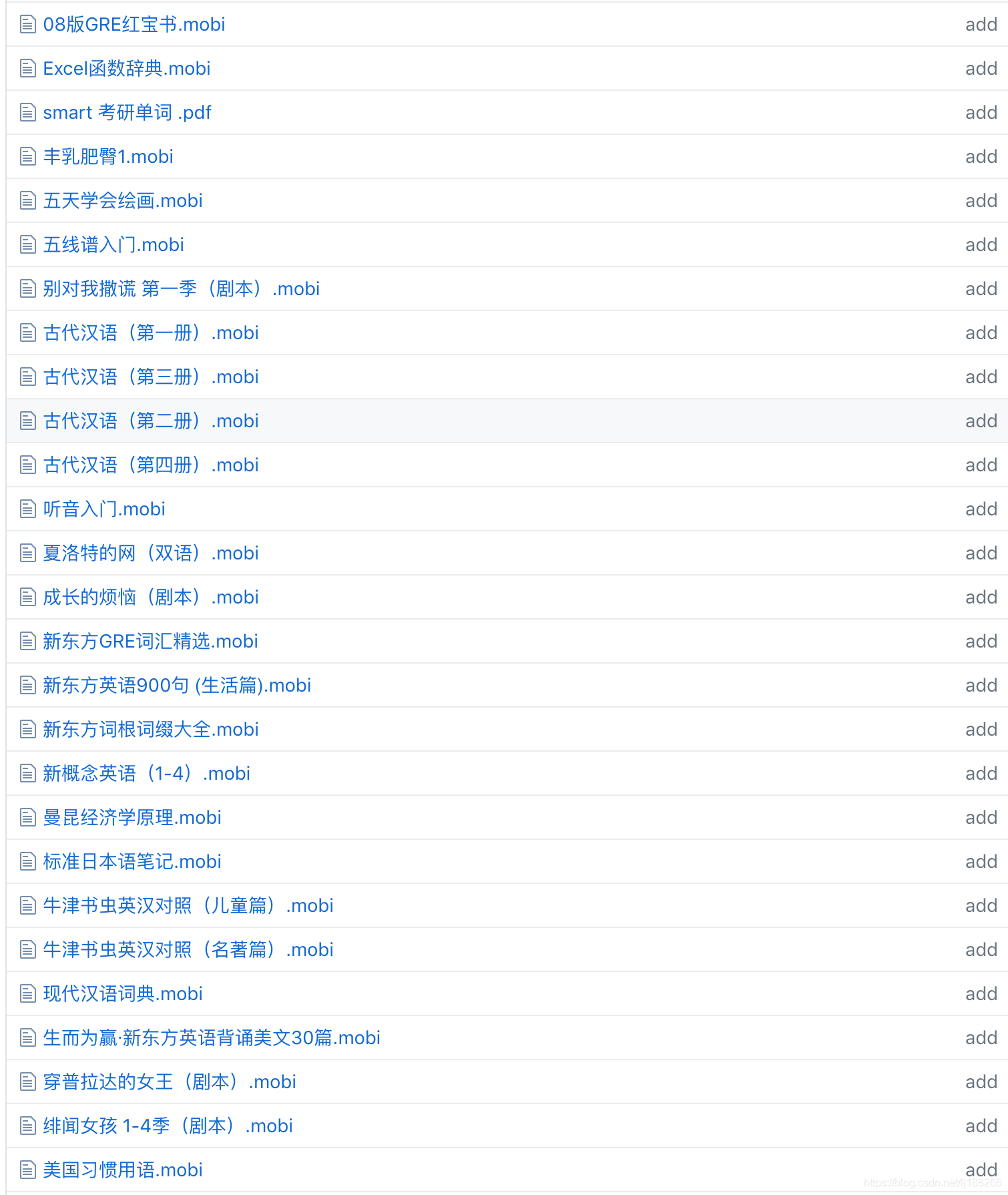Open 五线谱入门.mobi

tap(113, 245)
